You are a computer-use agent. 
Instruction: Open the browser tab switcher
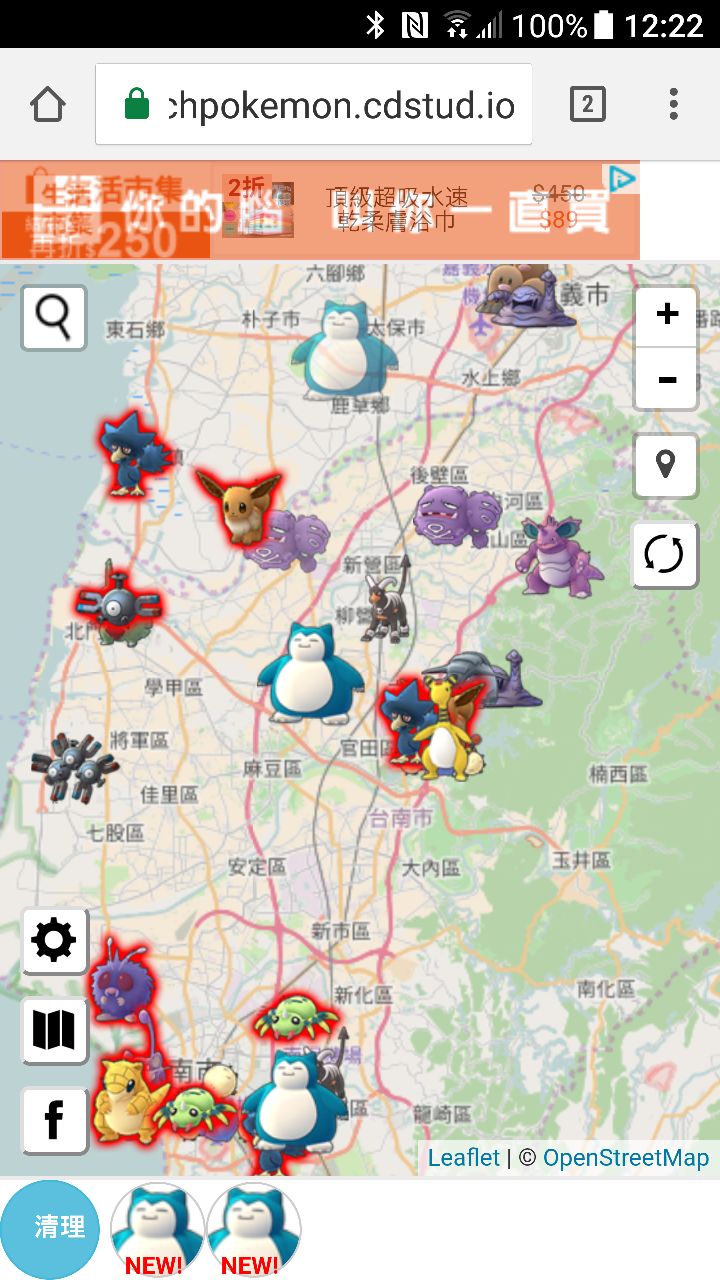pyautogui.click(x=587, y=105)
